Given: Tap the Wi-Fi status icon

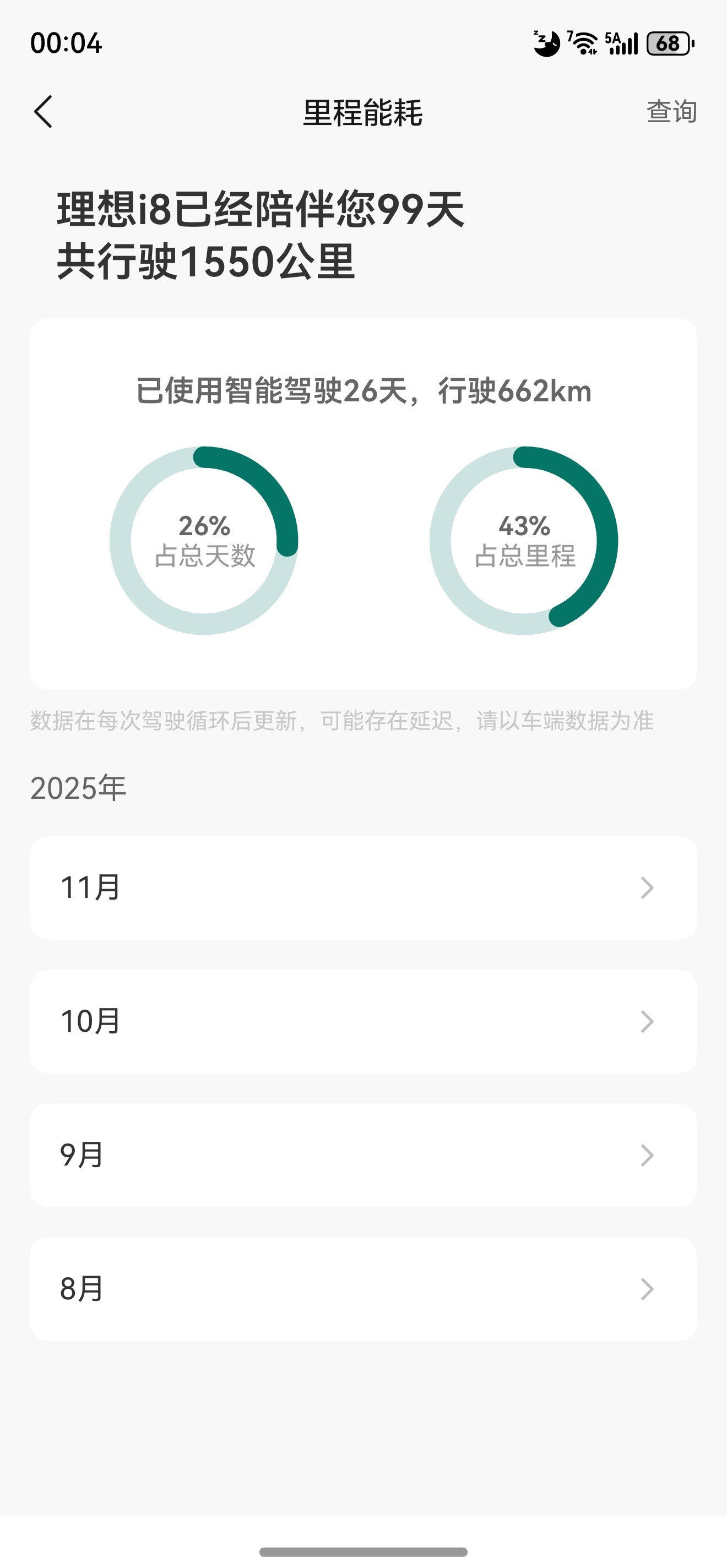Looking at the screenshot, I should pyautogui.click(x=583, y=44).
